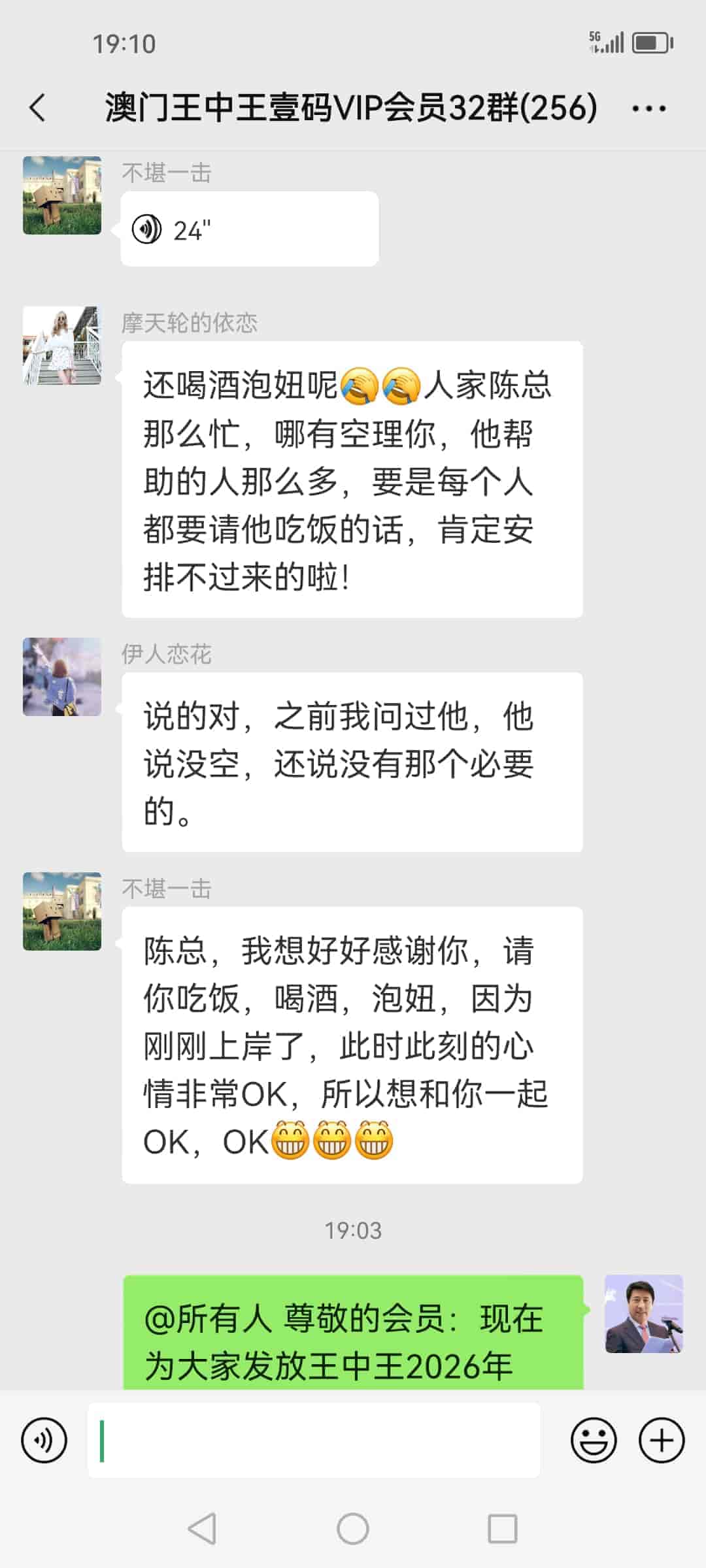The width and height of the screenshot is (706, 1568).
Task: Open the plus attachment panel
Action: pyautogui.click(x=662, y=1440)
